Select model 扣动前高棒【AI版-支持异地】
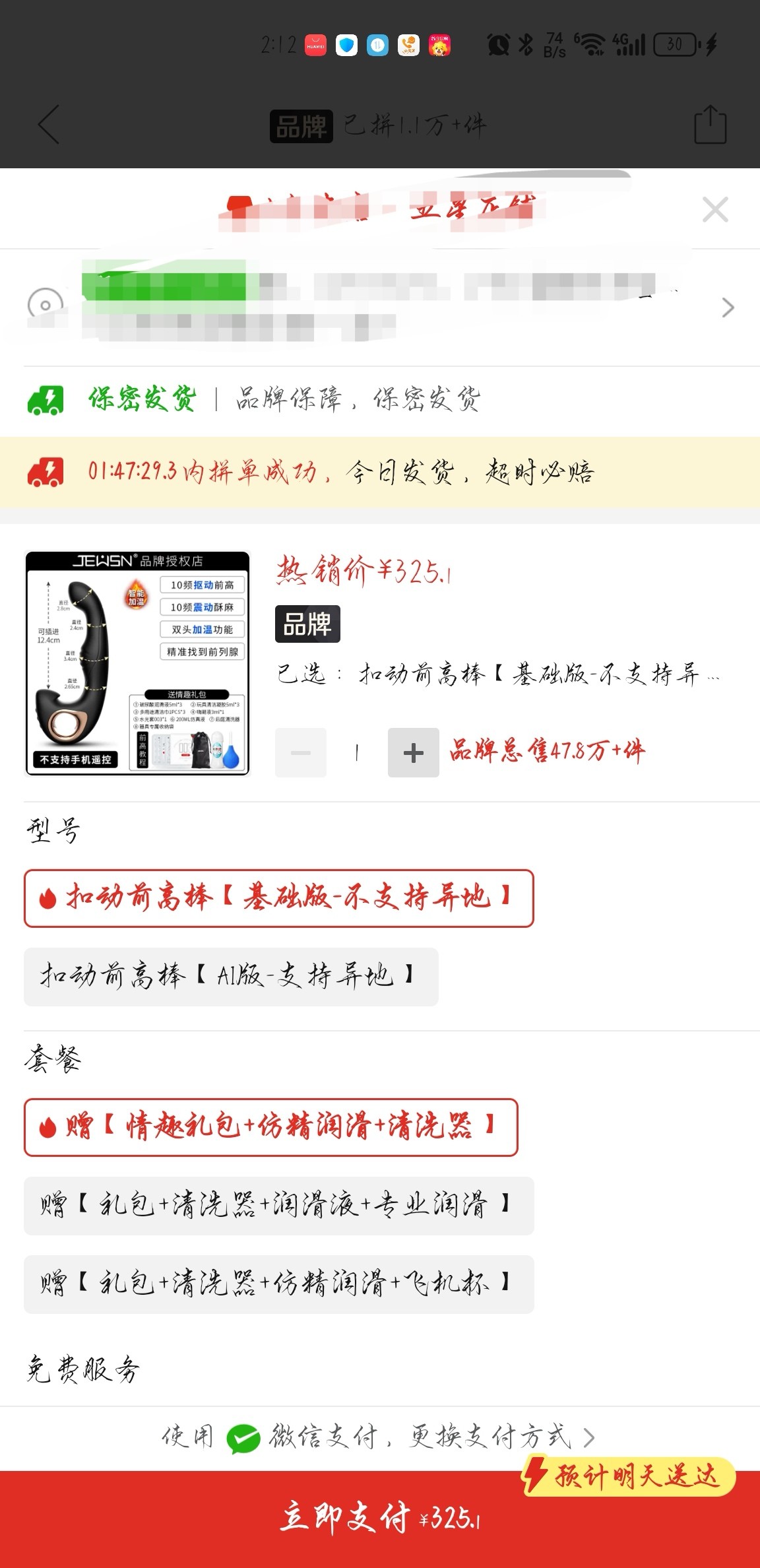 coord(231,977)
